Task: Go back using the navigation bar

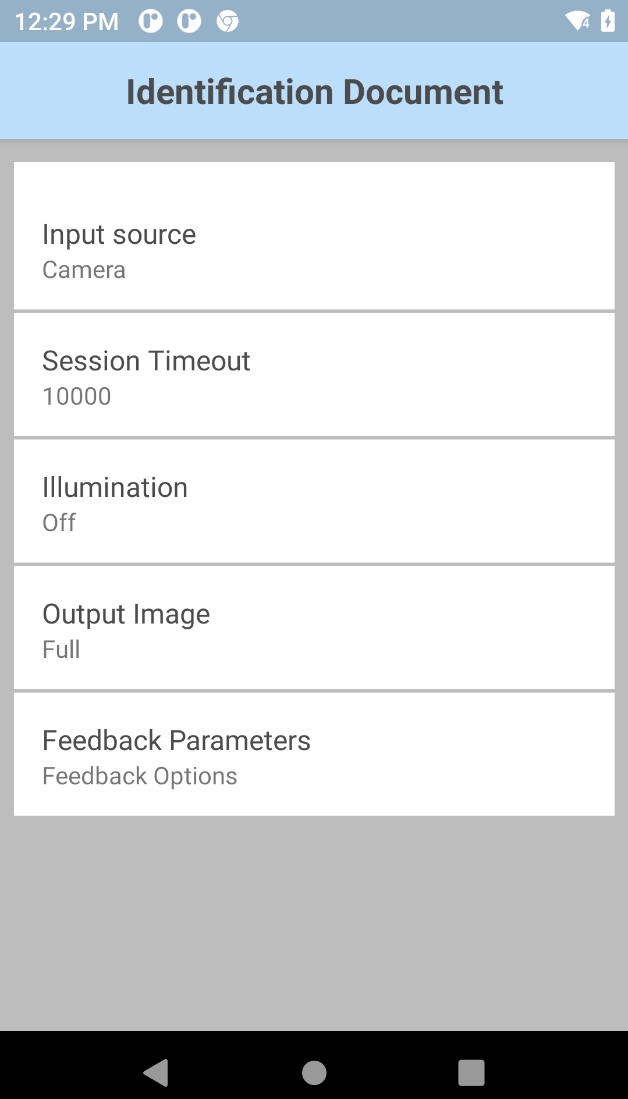Action: 156,1072
